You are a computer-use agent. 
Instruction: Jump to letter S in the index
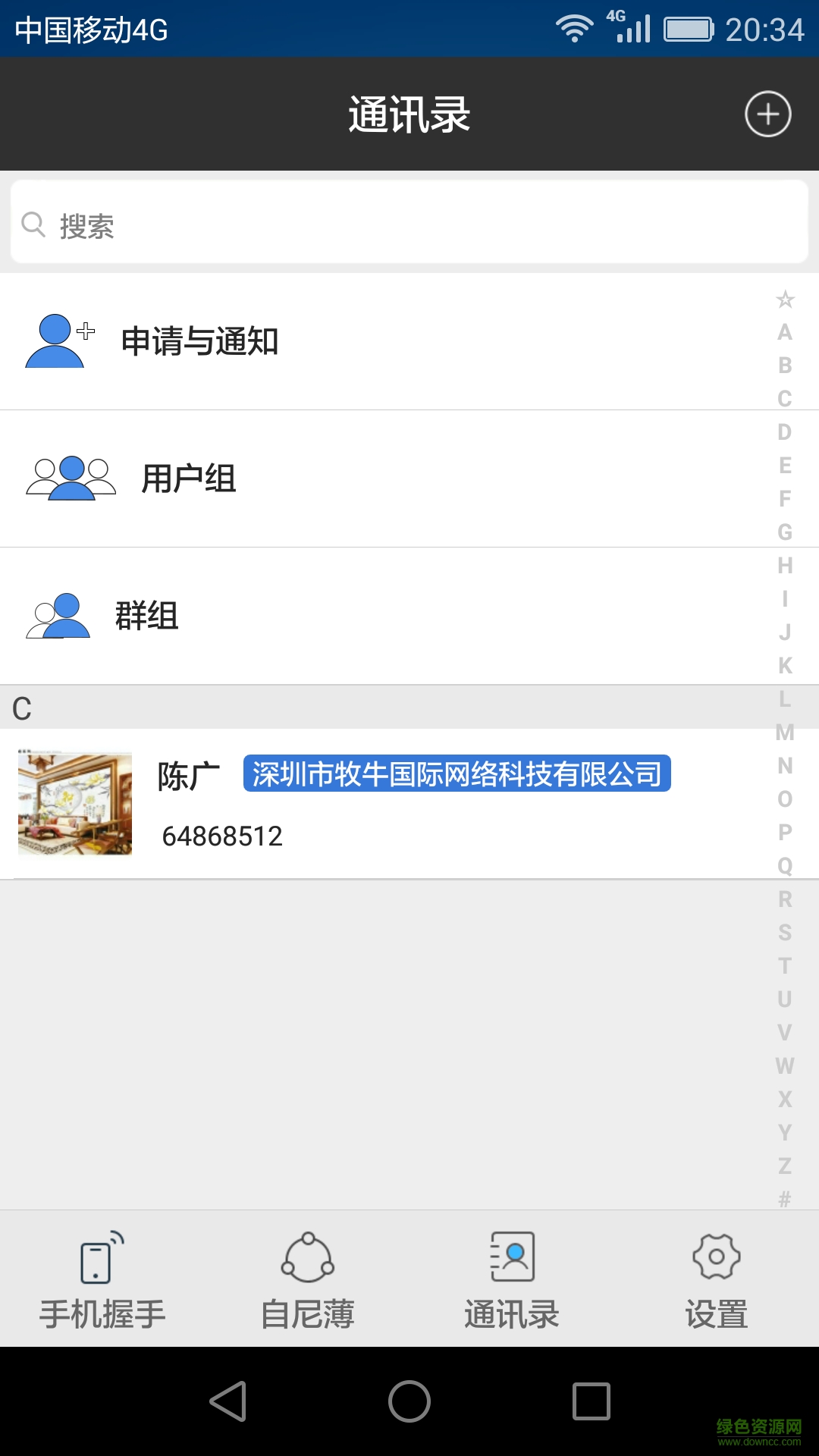pos(785,932)
